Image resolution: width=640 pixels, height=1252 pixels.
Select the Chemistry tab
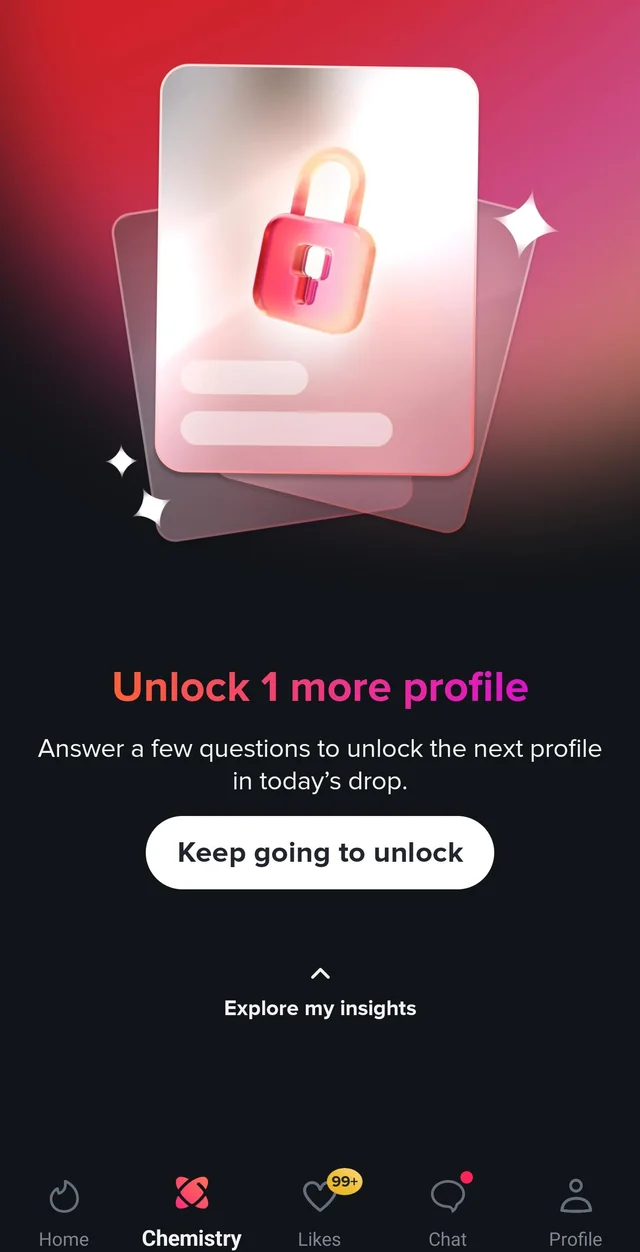(x=191, y=1211)
